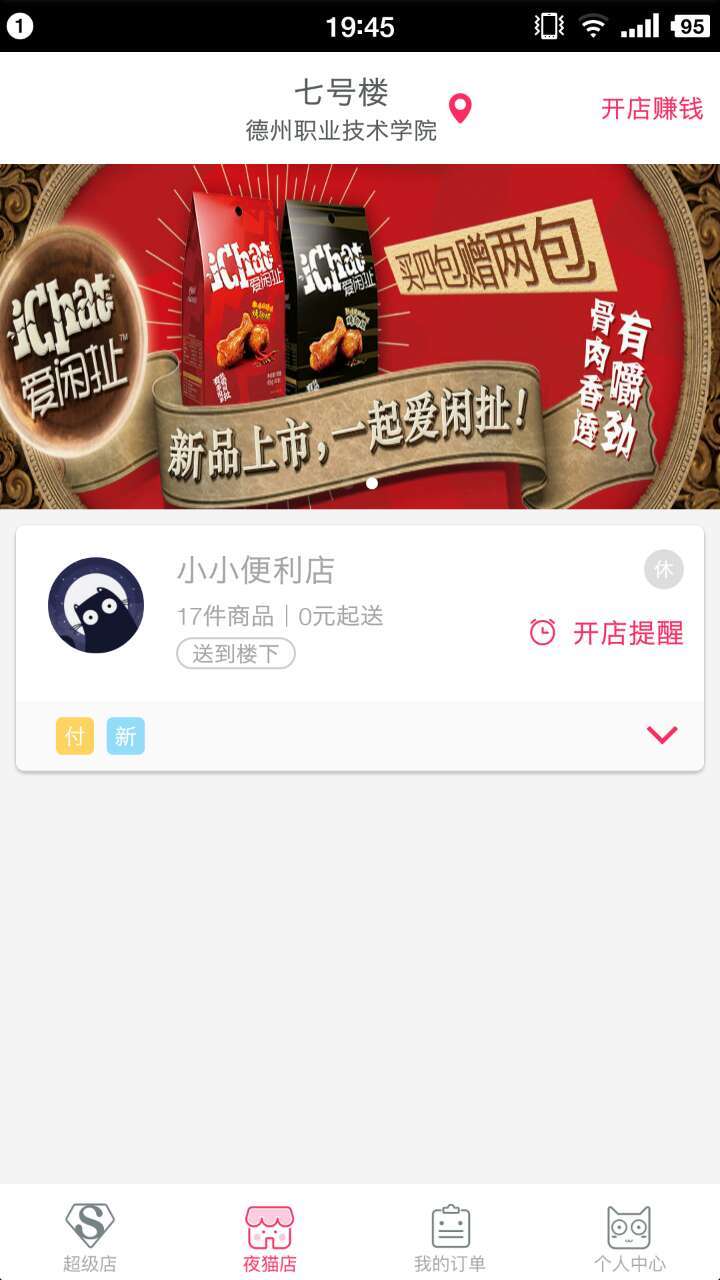Set a 开店提醒 opening reminder
The image size is (720, 1280).
click(607, 632)
